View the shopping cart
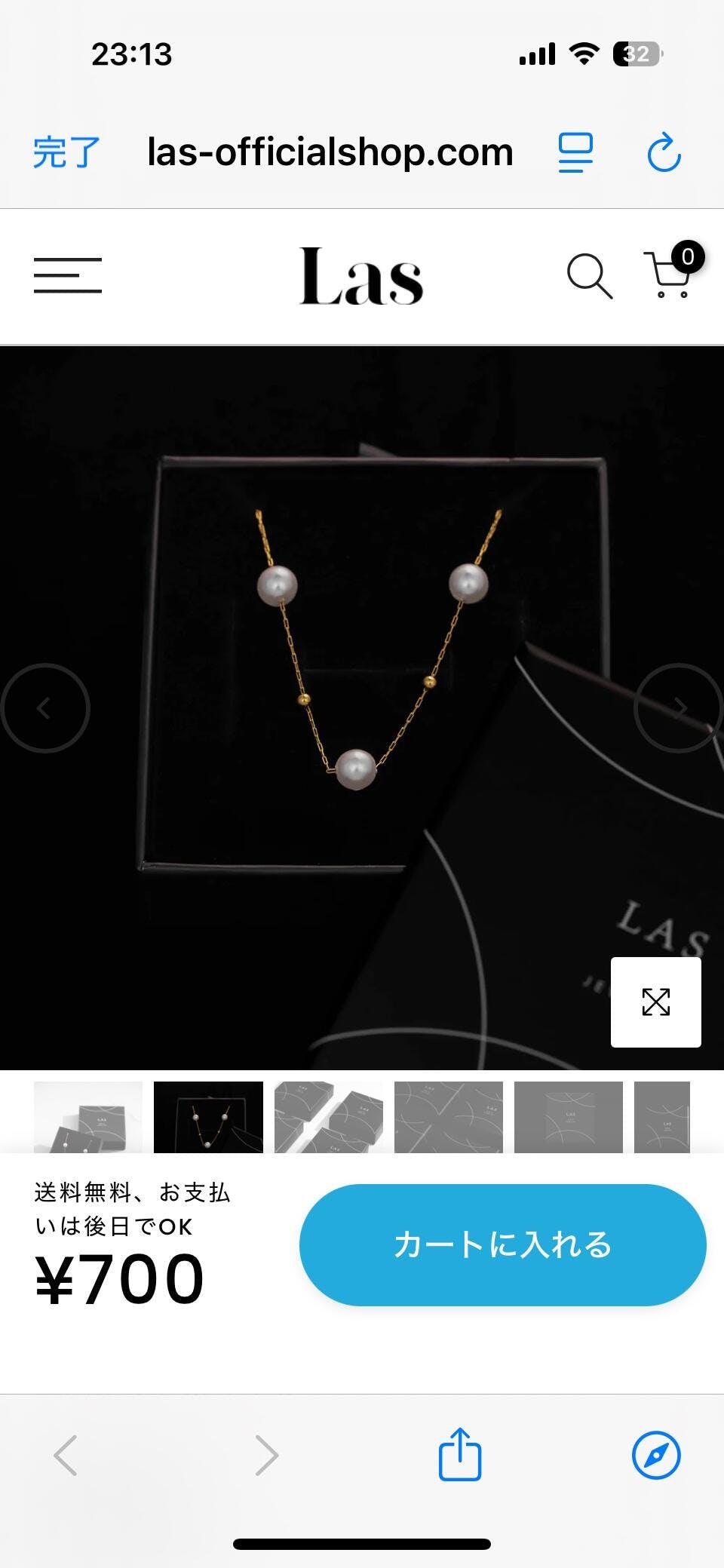The image size is (724, 1568). click(671, 272)
